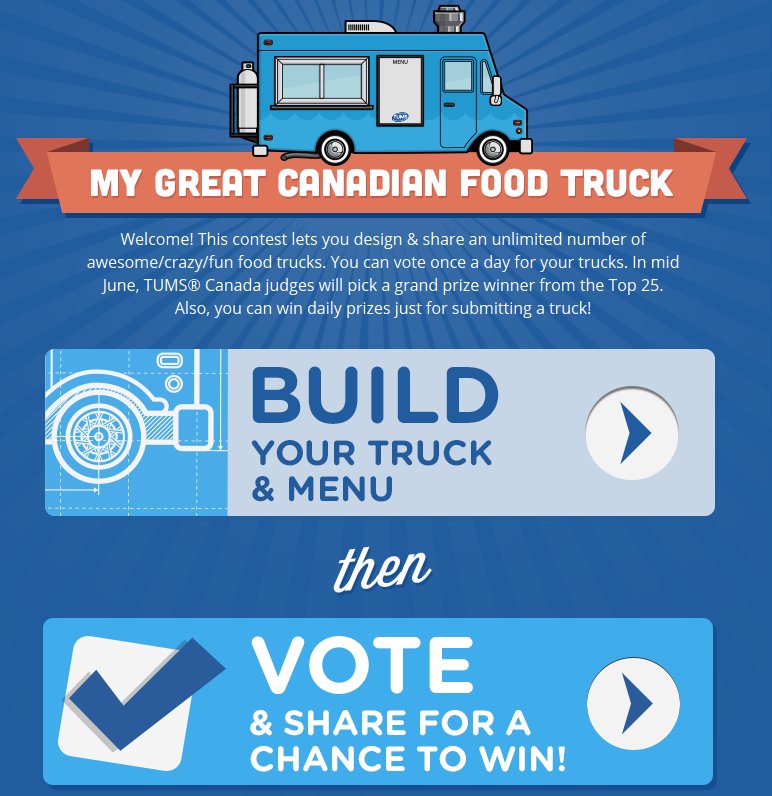Click the welcome contest description text
Screen dimensions: 772x796
point(386,275)
